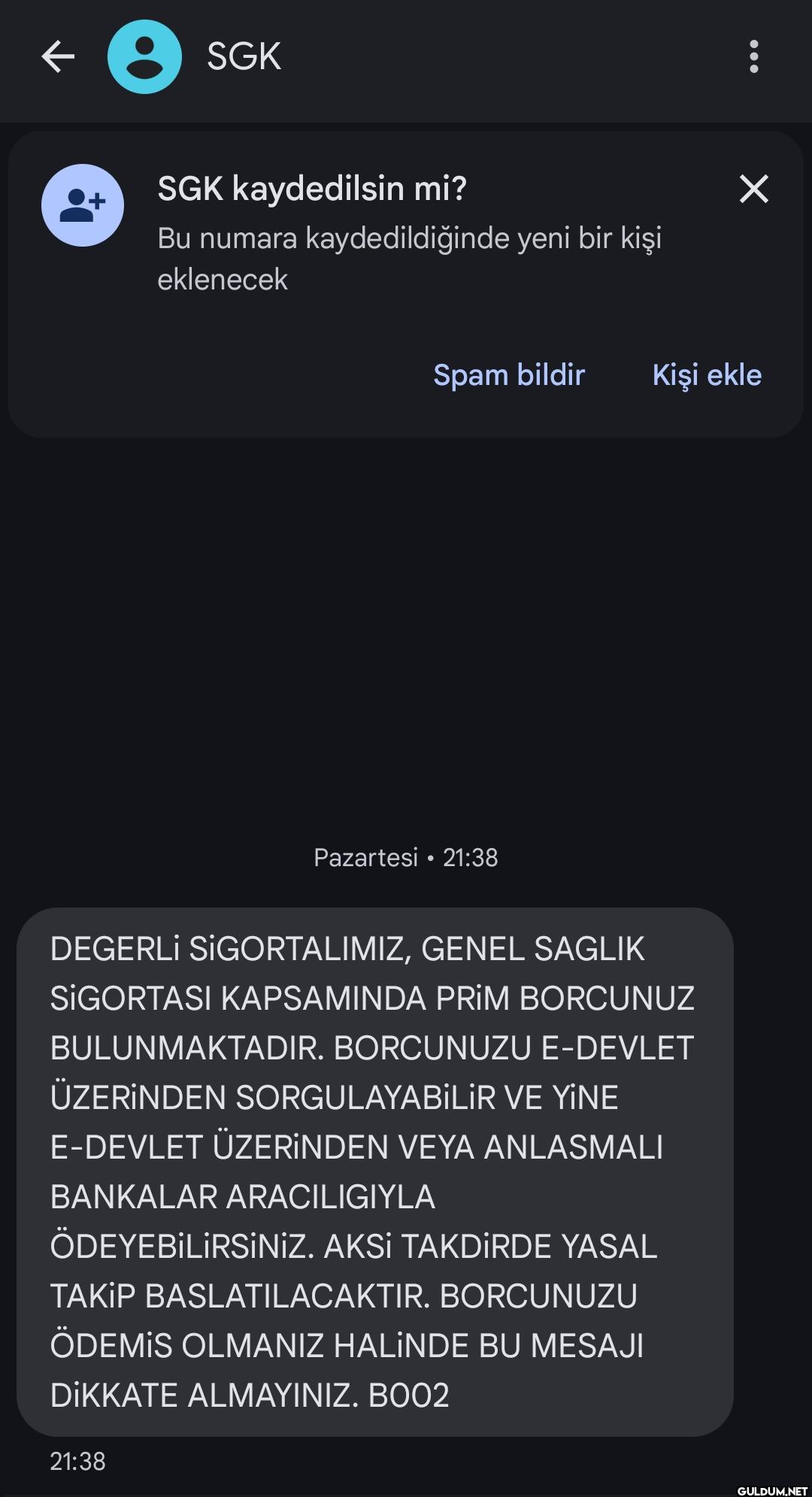Report SGK with 'Spam bildir'

click(x=509, y=374)
